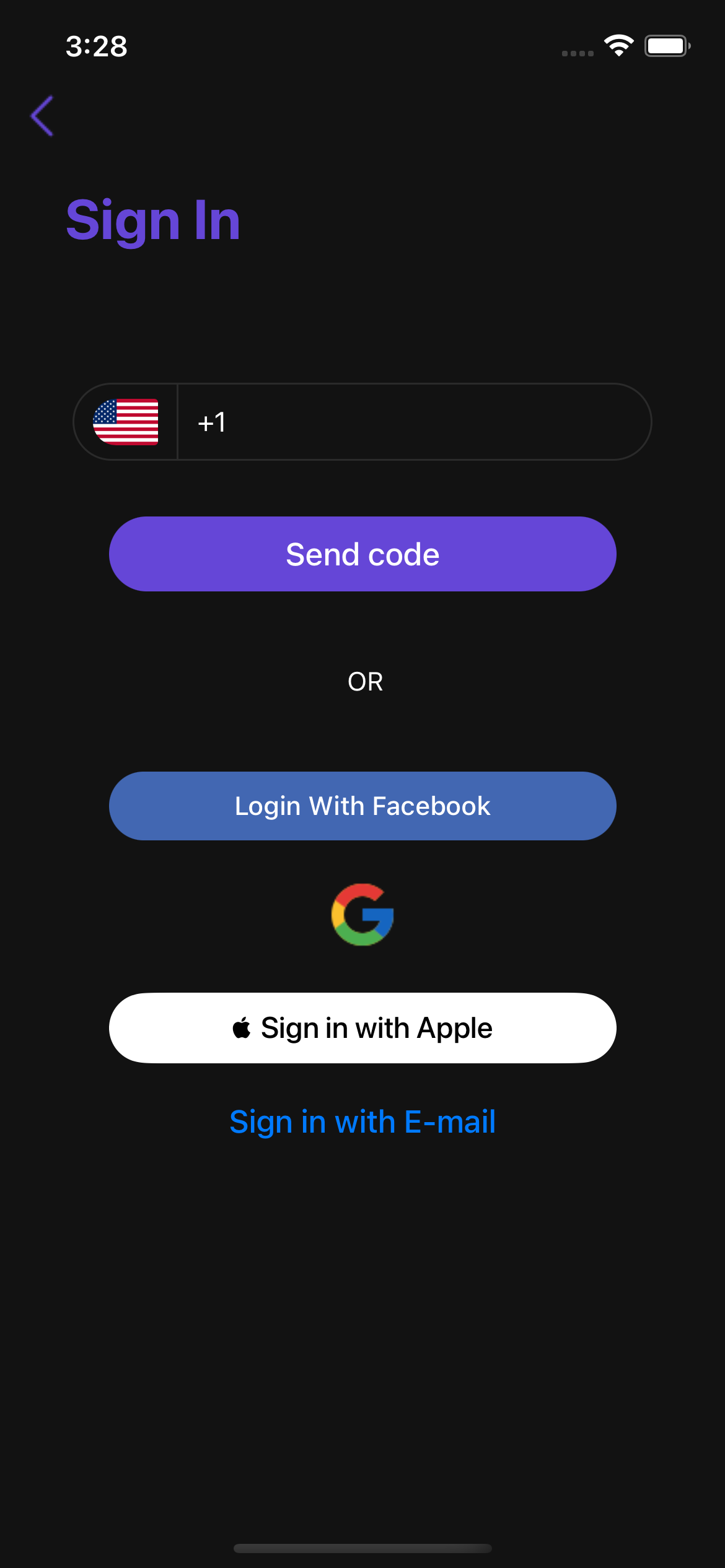Choose Login With Facebook

pos(362,806)
